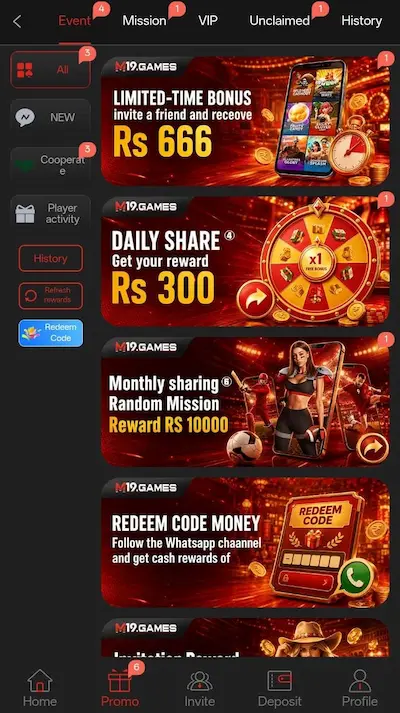This screenshot has width=400, height=713.
Task: Select the NEW category
Action: pos(50,117)
